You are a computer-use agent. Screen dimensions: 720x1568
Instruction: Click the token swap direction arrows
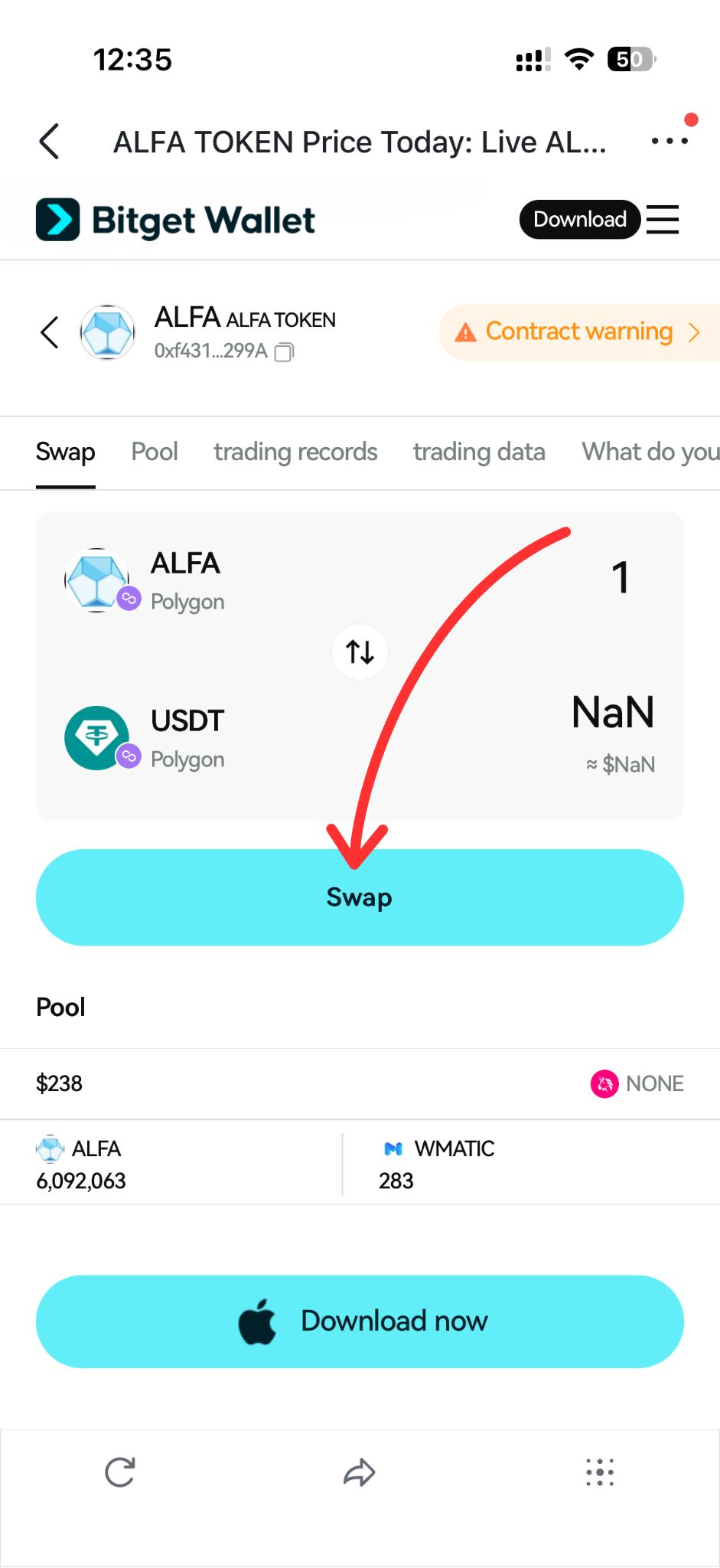tap(360, 652)
